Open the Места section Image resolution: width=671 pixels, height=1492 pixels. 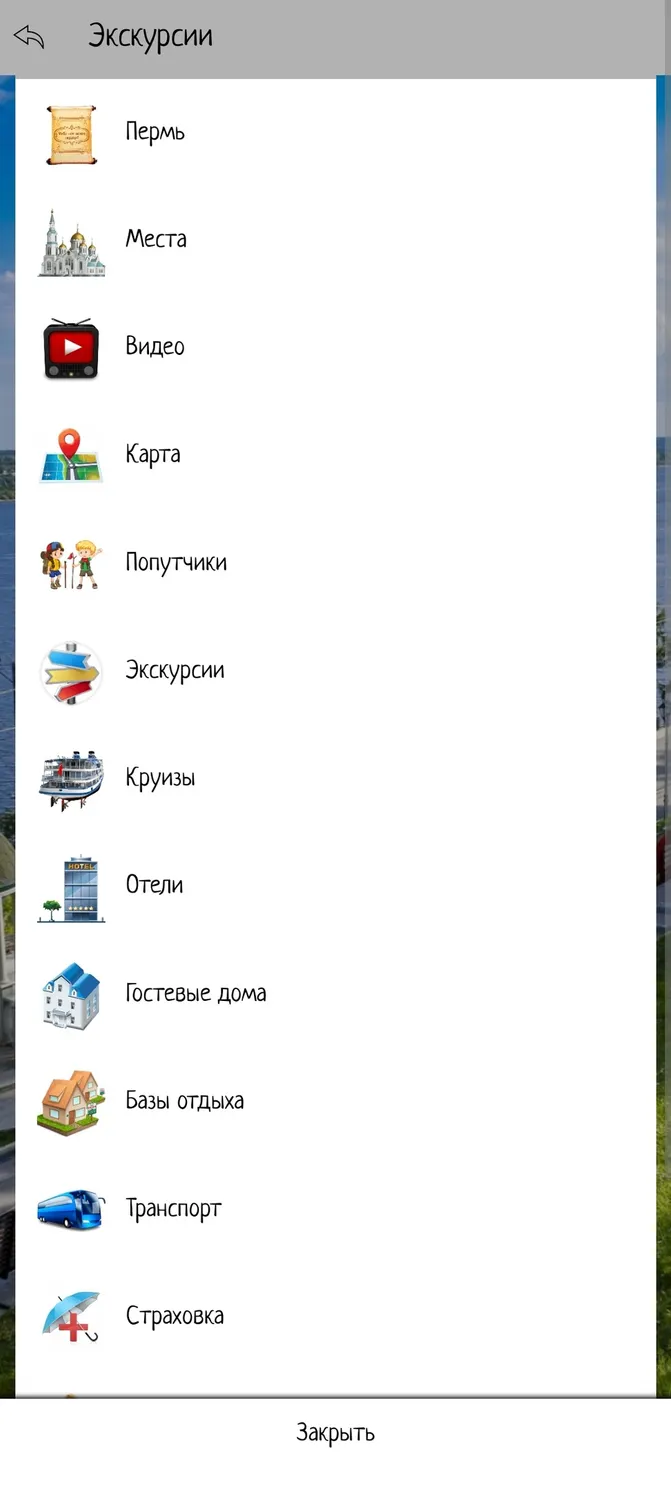[x=335, y=240]
